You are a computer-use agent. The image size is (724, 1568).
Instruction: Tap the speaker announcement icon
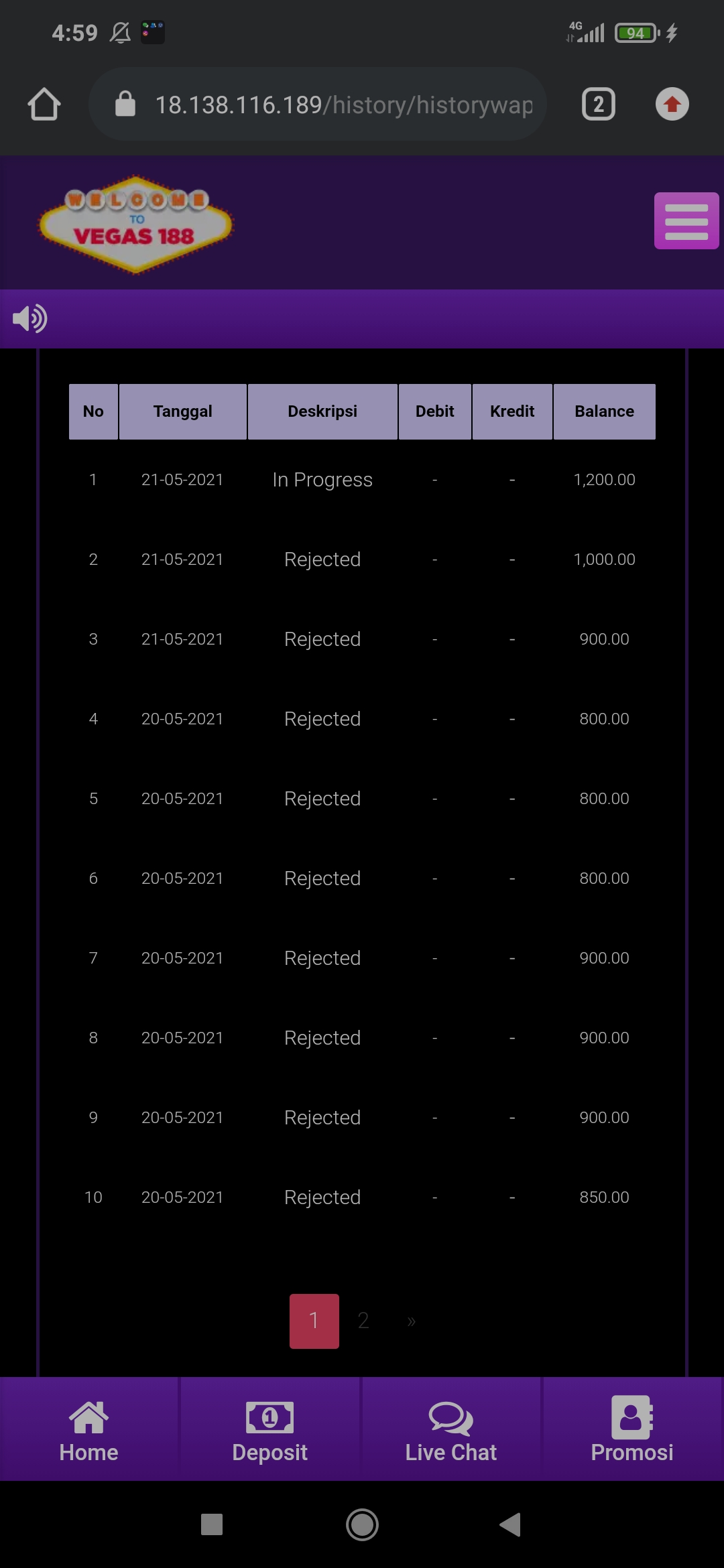tap(29, 318)
